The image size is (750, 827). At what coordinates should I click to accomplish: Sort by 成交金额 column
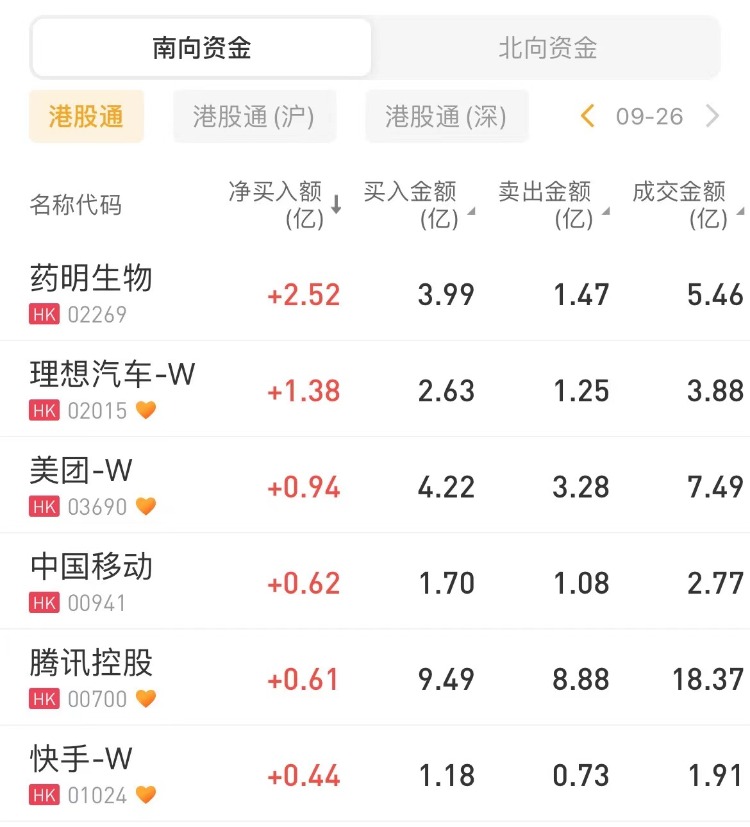(687, 204)
